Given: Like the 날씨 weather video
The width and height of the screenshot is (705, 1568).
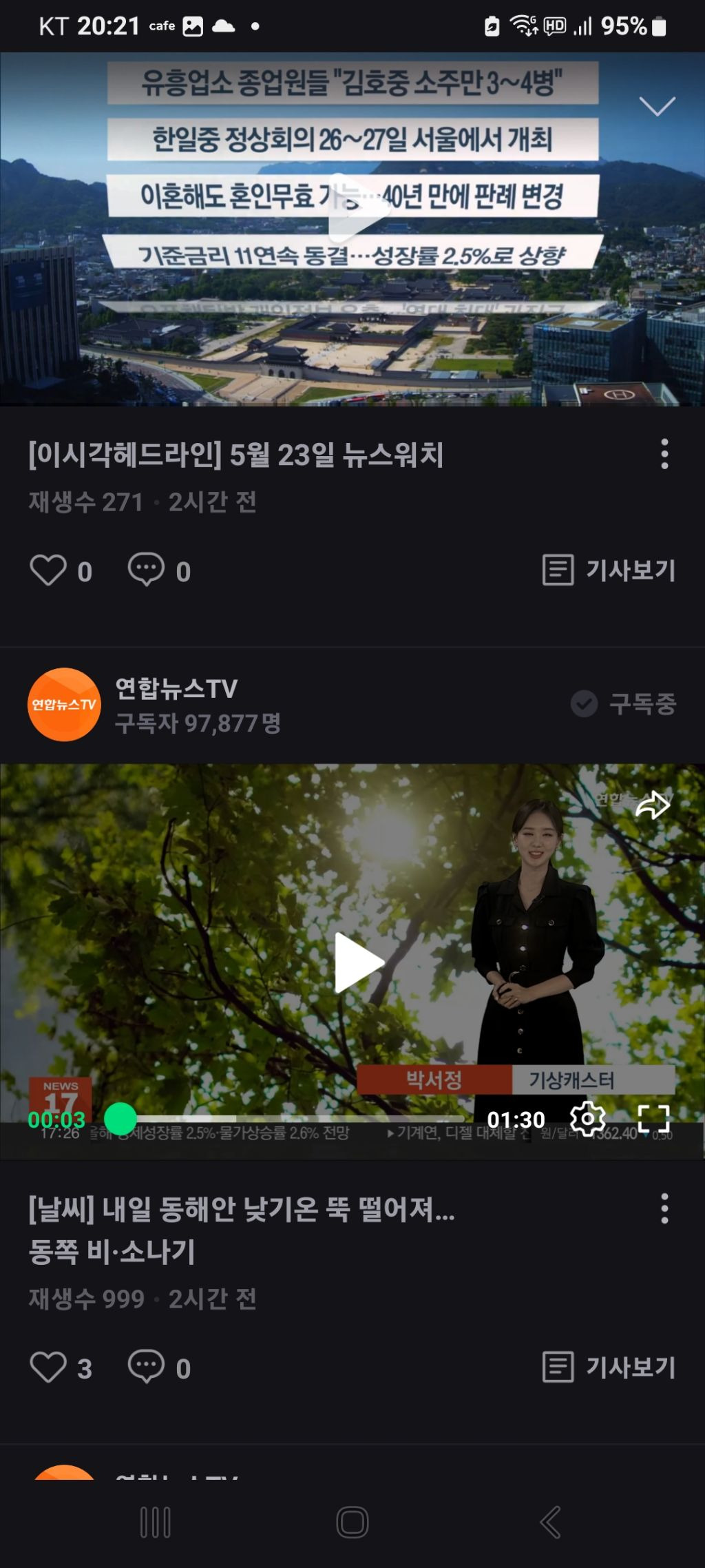Looking at the screenshot, I should [x=48, y=1367].
